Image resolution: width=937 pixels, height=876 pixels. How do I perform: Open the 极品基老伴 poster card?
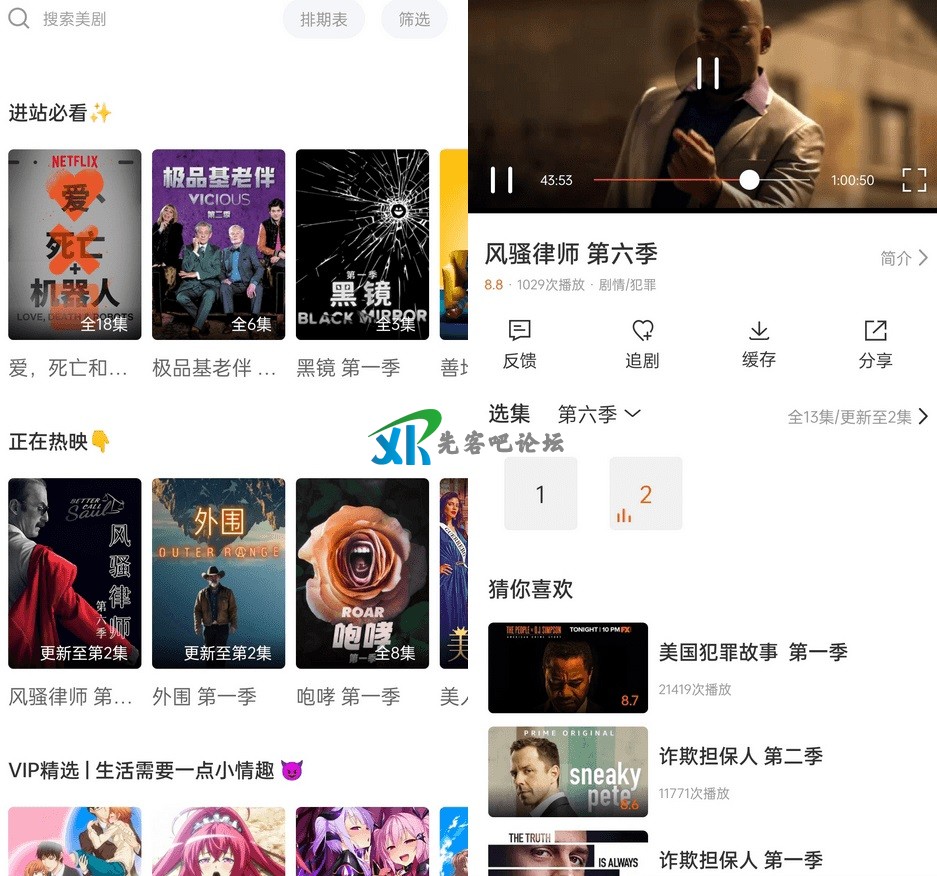(218, 244)
